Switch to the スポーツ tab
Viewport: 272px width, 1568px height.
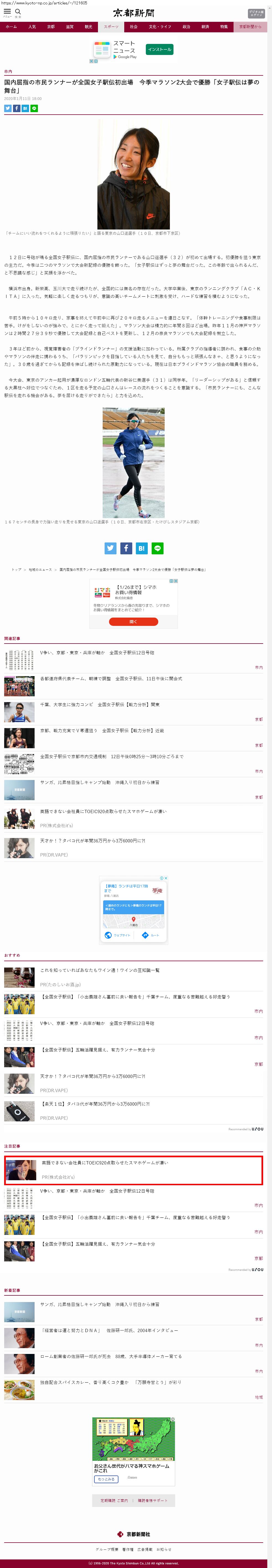111,27
